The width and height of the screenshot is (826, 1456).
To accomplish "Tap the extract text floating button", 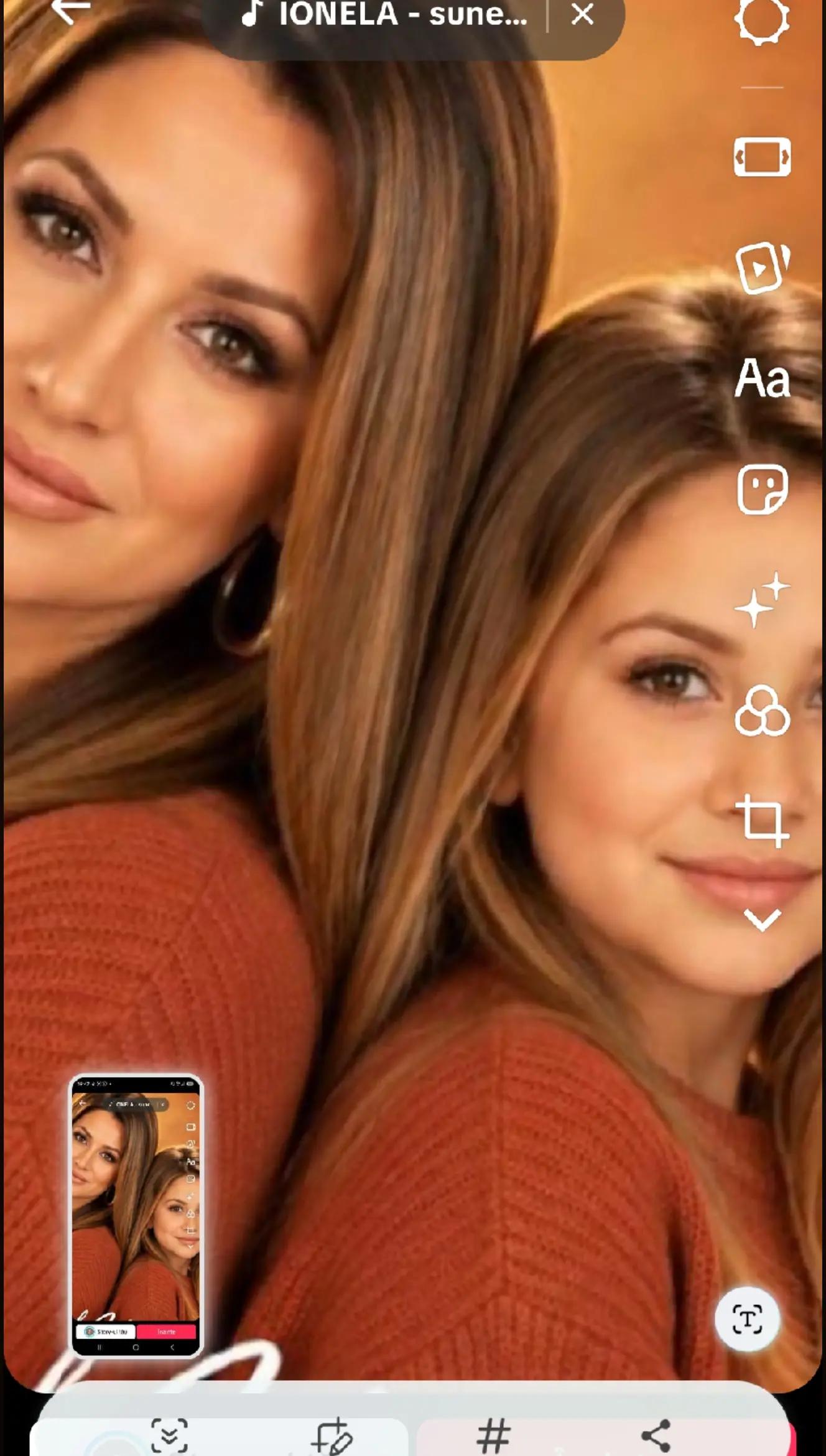I will (x=747, y=1319).
